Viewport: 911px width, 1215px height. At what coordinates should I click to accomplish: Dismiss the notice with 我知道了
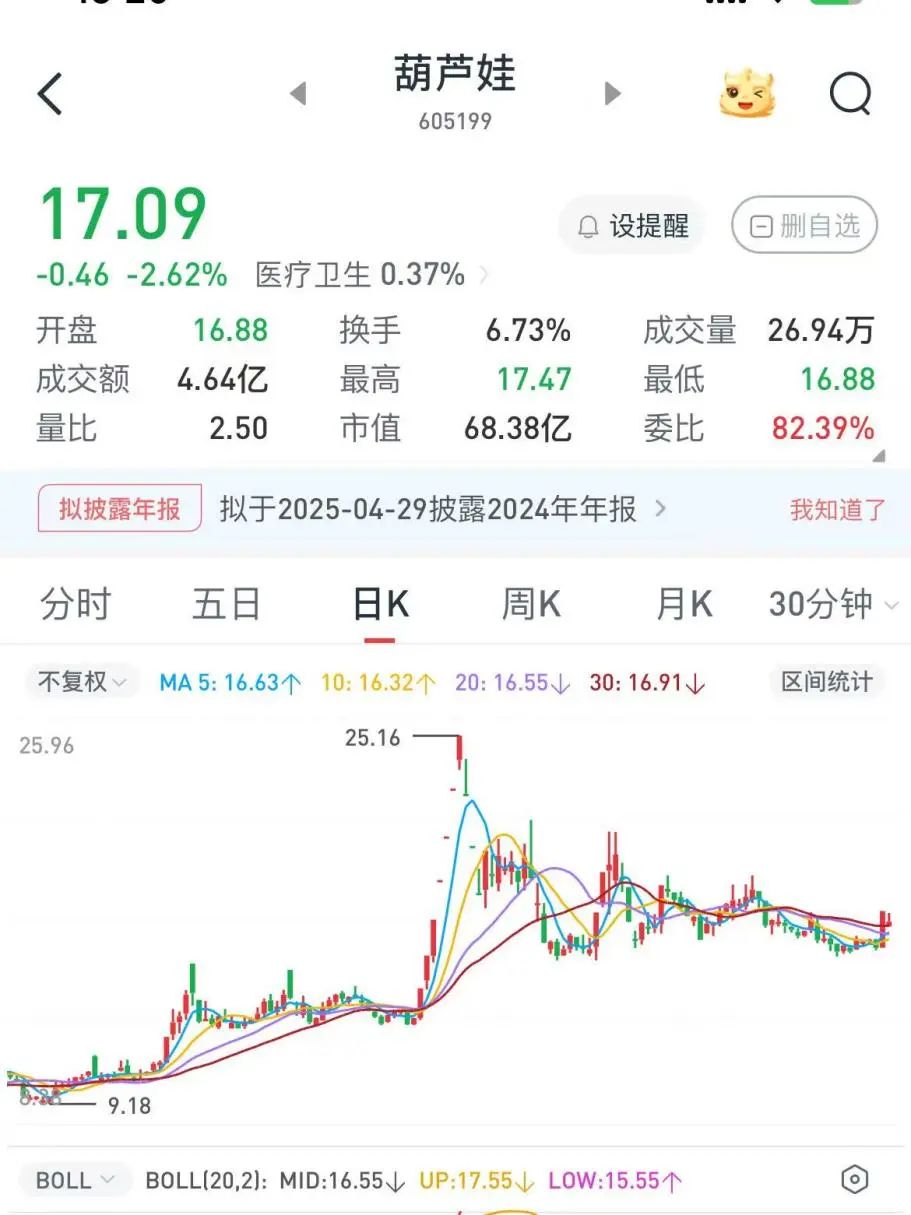tap(837, 510)
